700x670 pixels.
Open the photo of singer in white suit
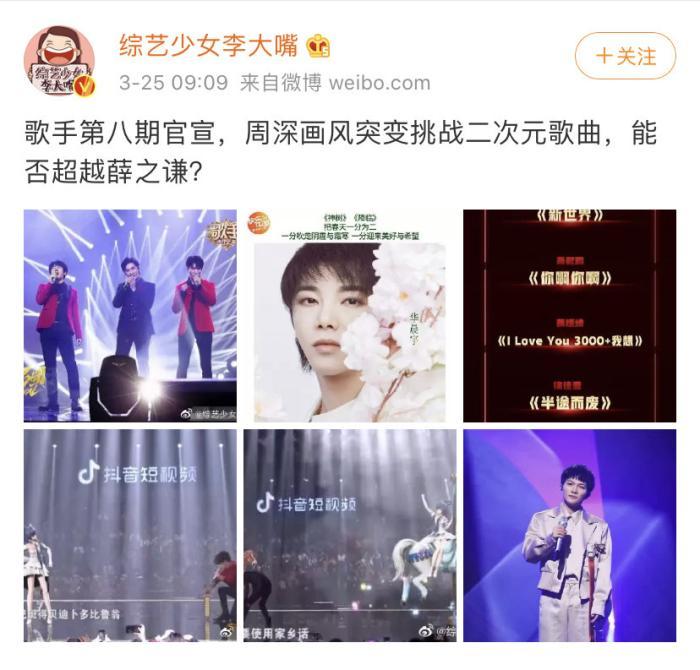(x=569, y=535)
